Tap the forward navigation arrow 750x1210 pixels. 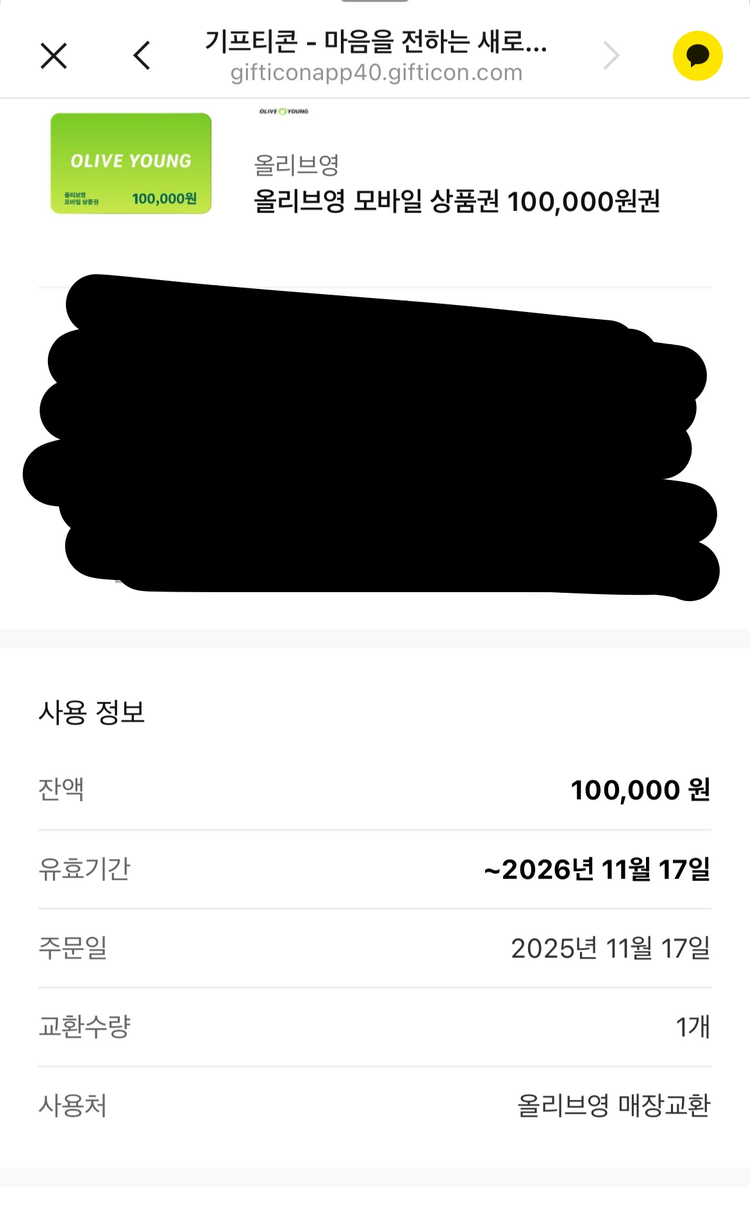pyautogui.click(x=611, y=56)
